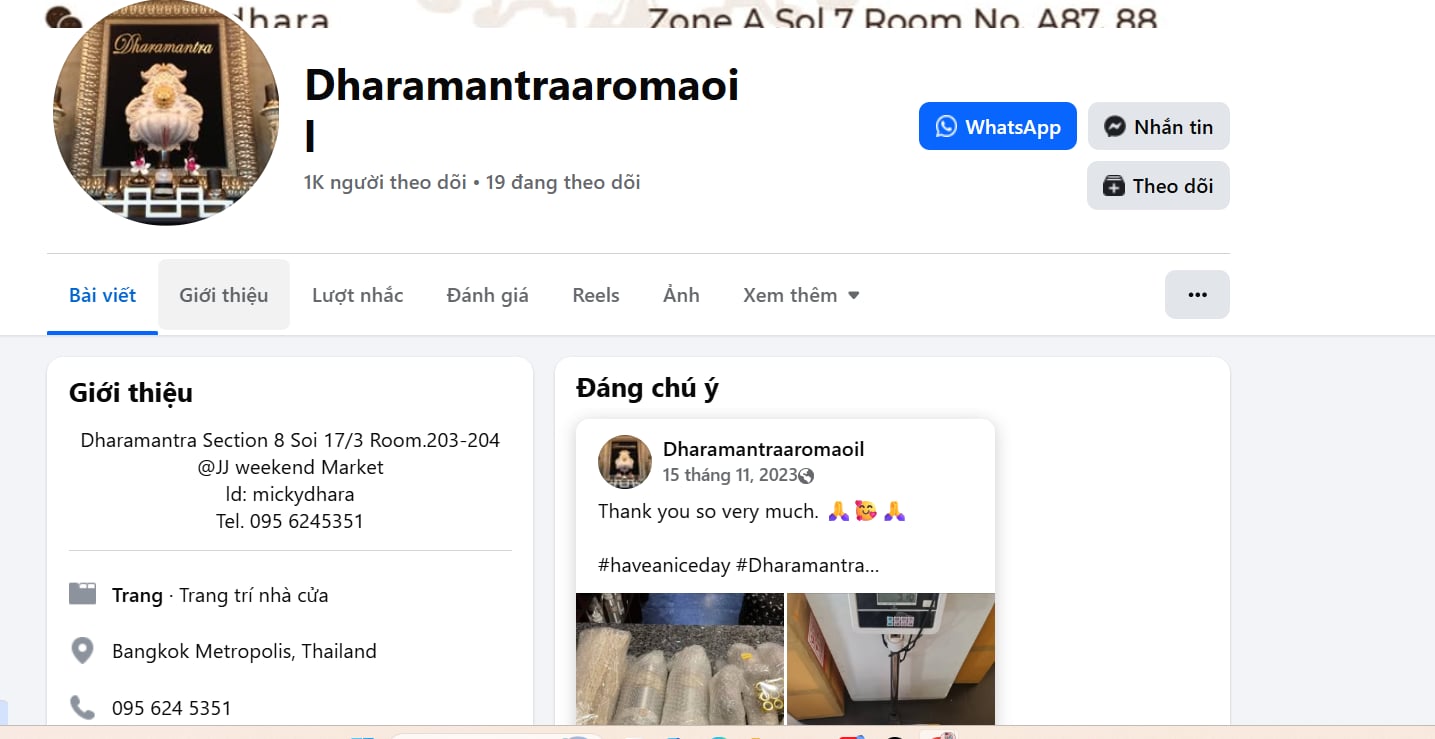Image resolution: width=1435 pixels, height=739 pixels.
Task: Open the Giới thiệu tab
Action: coord(224,295)
